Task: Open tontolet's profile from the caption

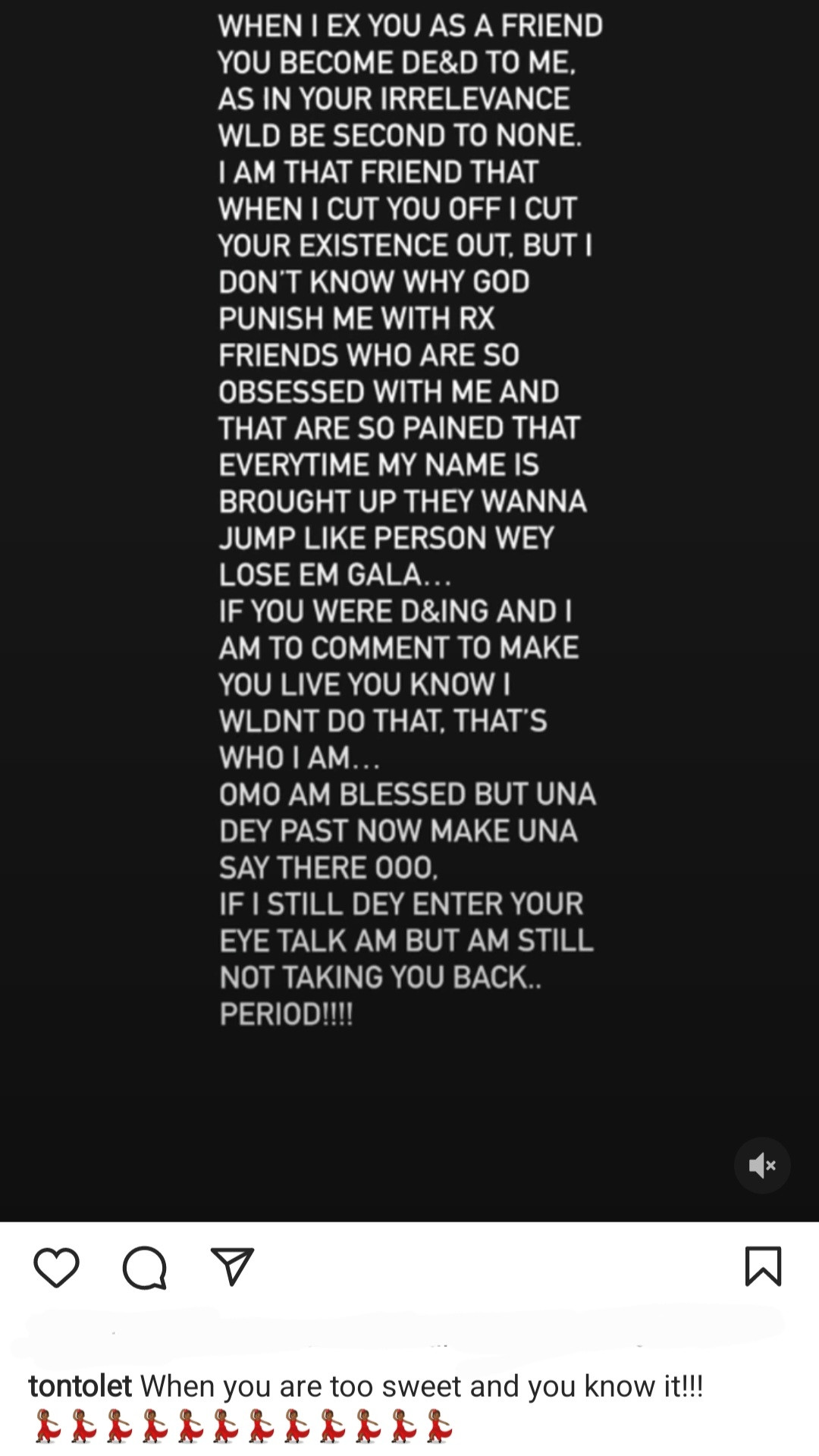Action: point(80,1386)
